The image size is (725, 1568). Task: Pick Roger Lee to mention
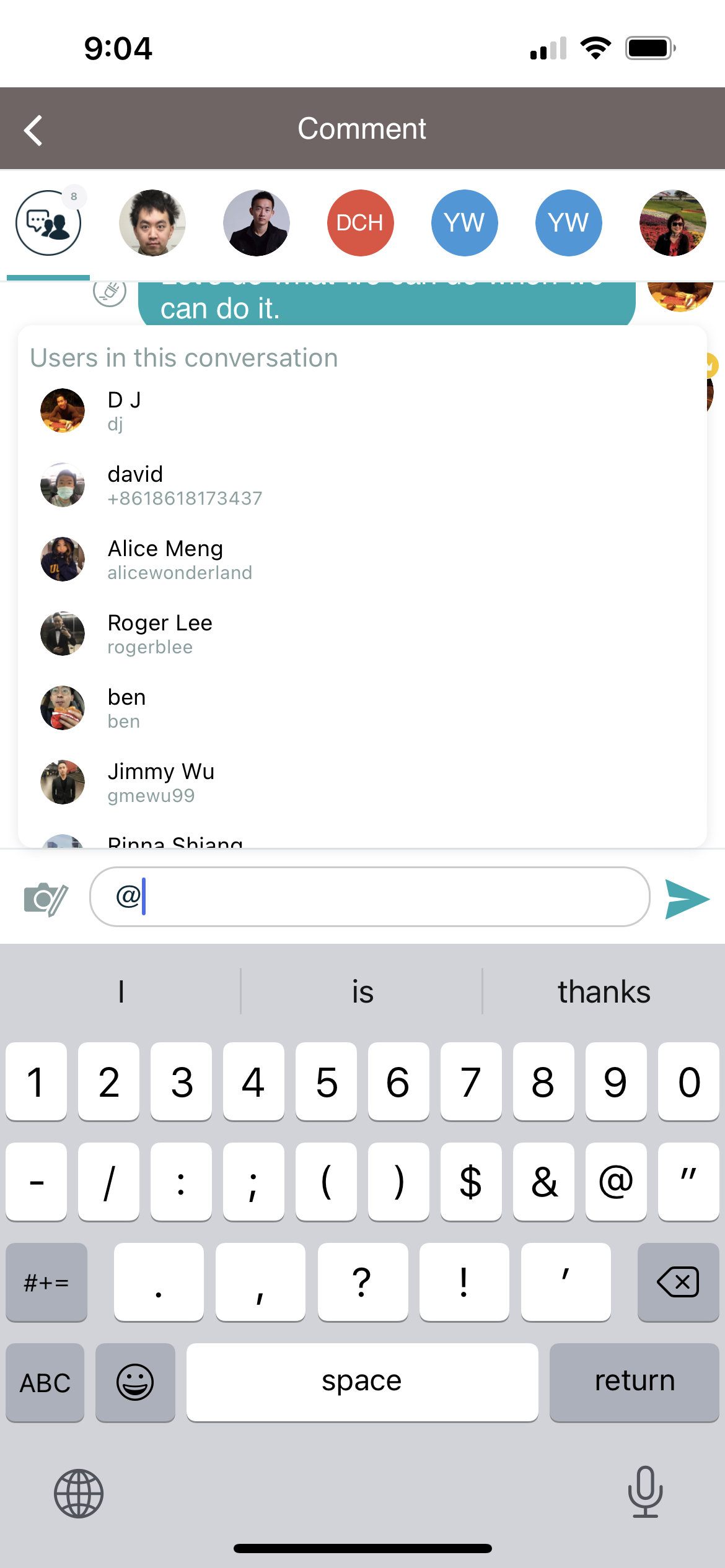pyautogui.click(x=160, y=634)
